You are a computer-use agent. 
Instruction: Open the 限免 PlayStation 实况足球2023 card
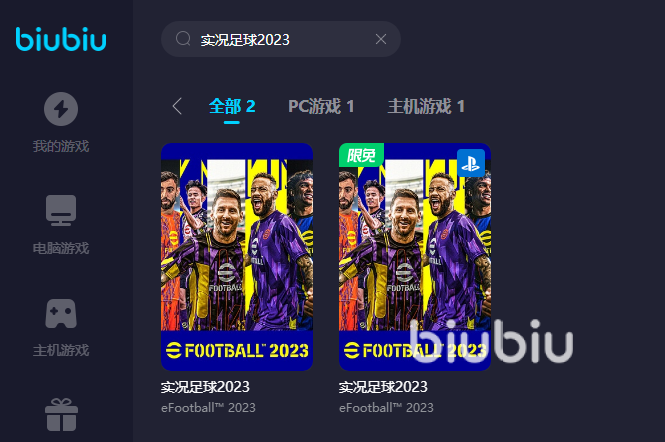tap(415, 256)
